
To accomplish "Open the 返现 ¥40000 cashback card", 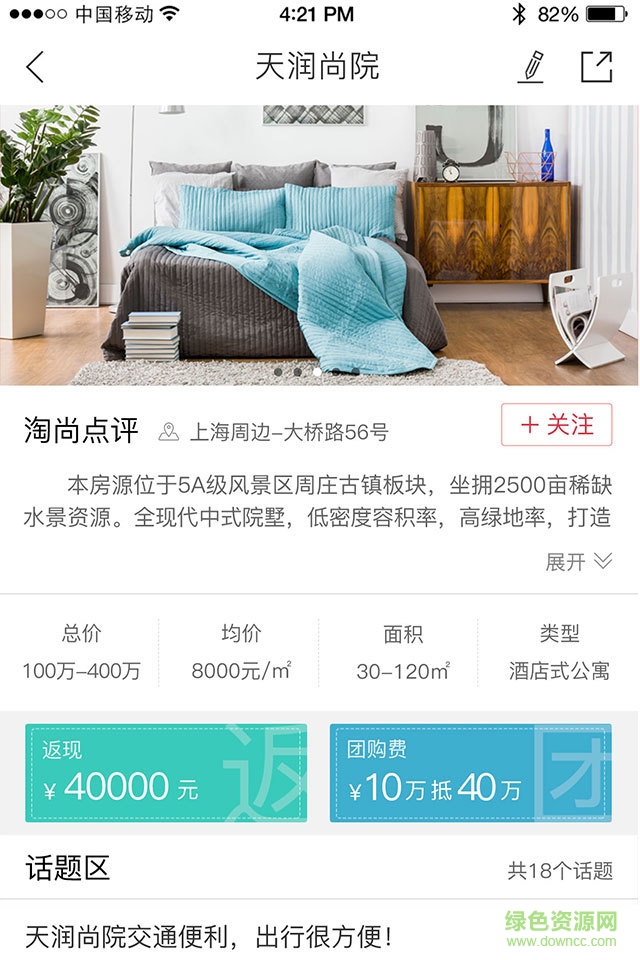I will point(166,773).
